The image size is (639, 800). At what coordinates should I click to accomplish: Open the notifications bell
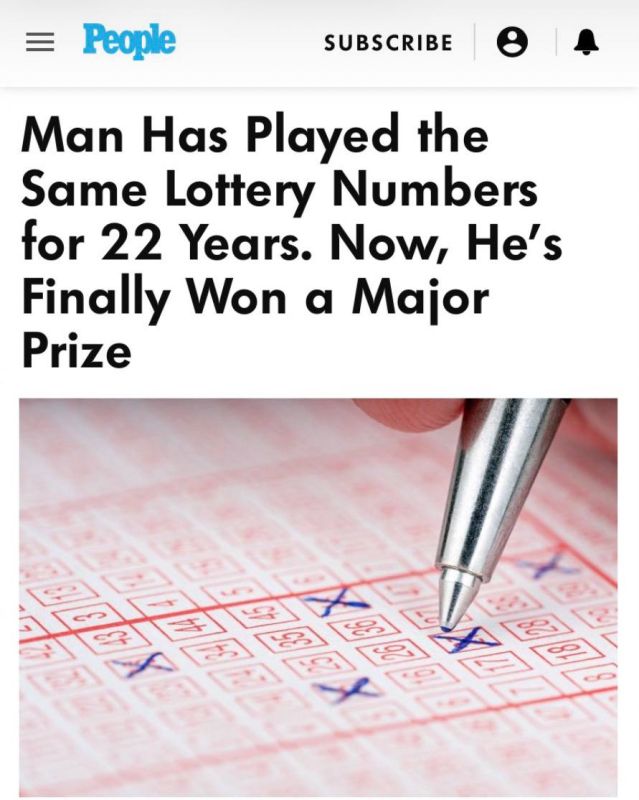587,42
